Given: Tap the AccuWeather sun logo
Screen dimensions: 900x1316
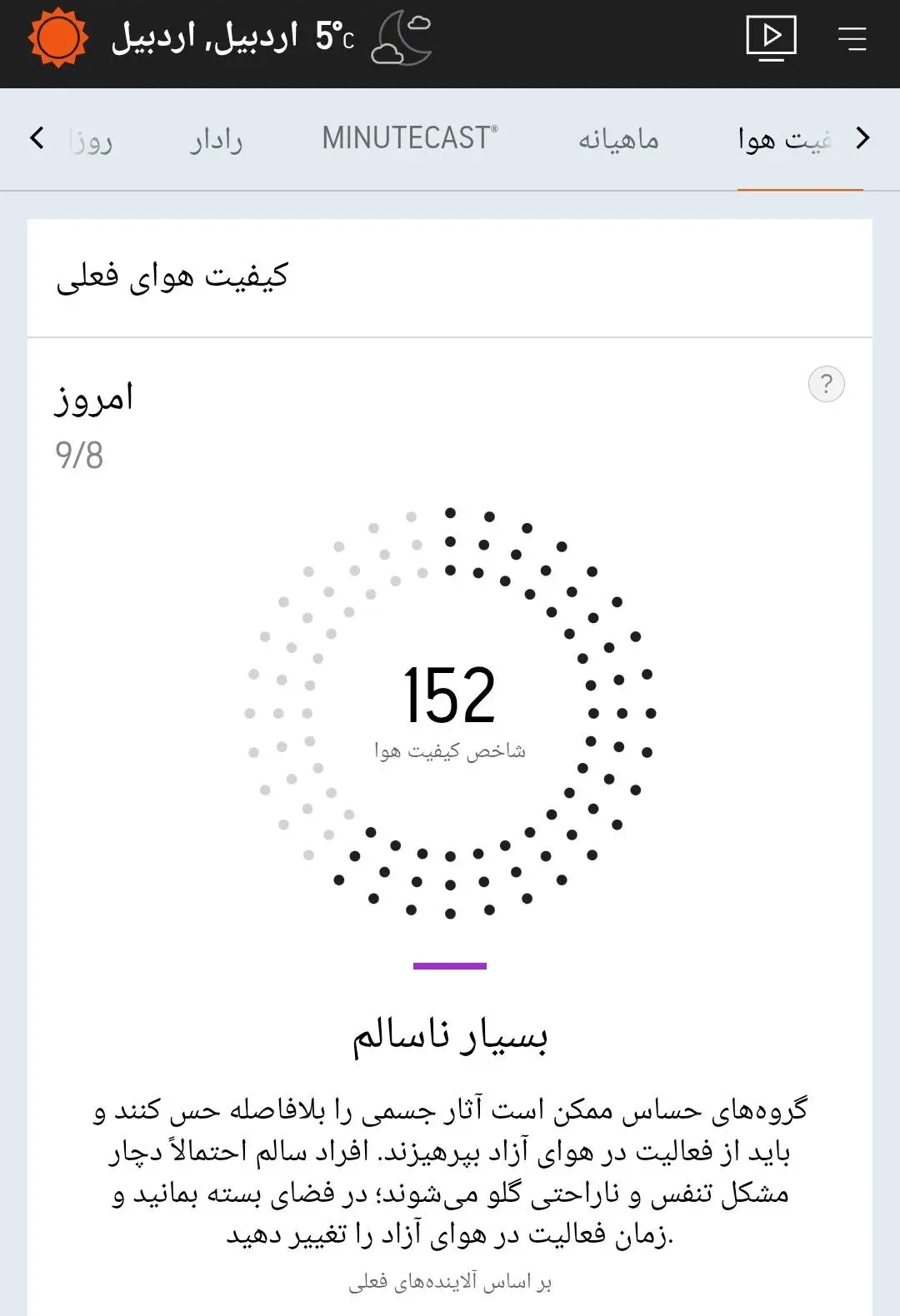Looking at the screenshot, I should coord(57,38).
